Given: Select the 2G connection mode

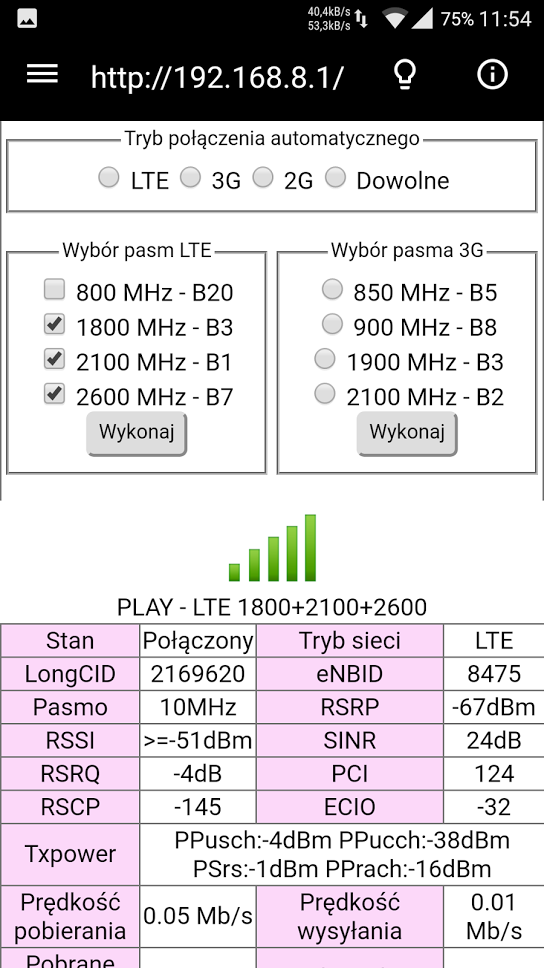Looking at the screenshot, I should coord(262,178).
